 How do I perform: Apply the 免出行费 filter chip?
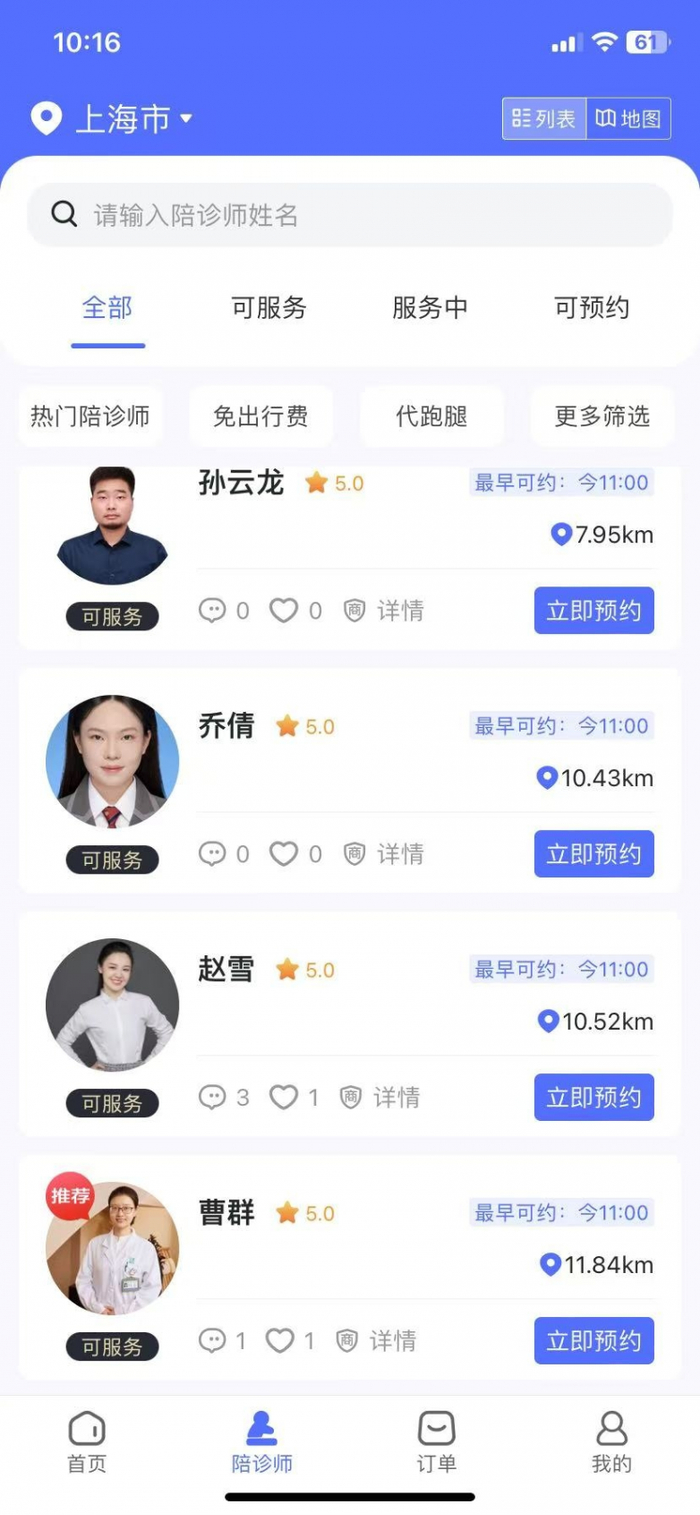coord(261,416)
